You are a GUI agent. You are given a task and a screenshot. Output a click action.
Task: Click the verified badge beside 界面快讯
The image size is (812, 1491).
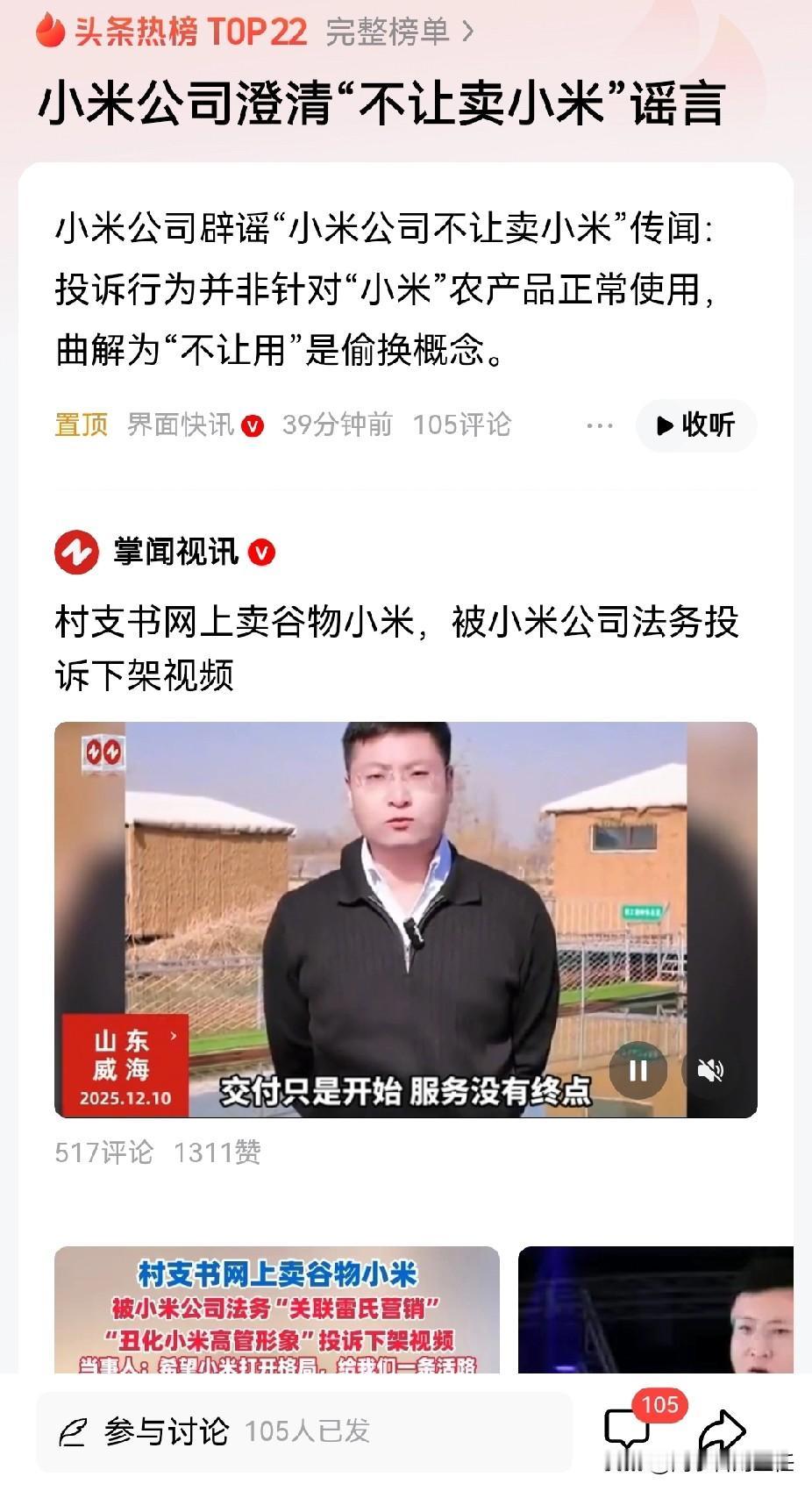tap(253, 426)
